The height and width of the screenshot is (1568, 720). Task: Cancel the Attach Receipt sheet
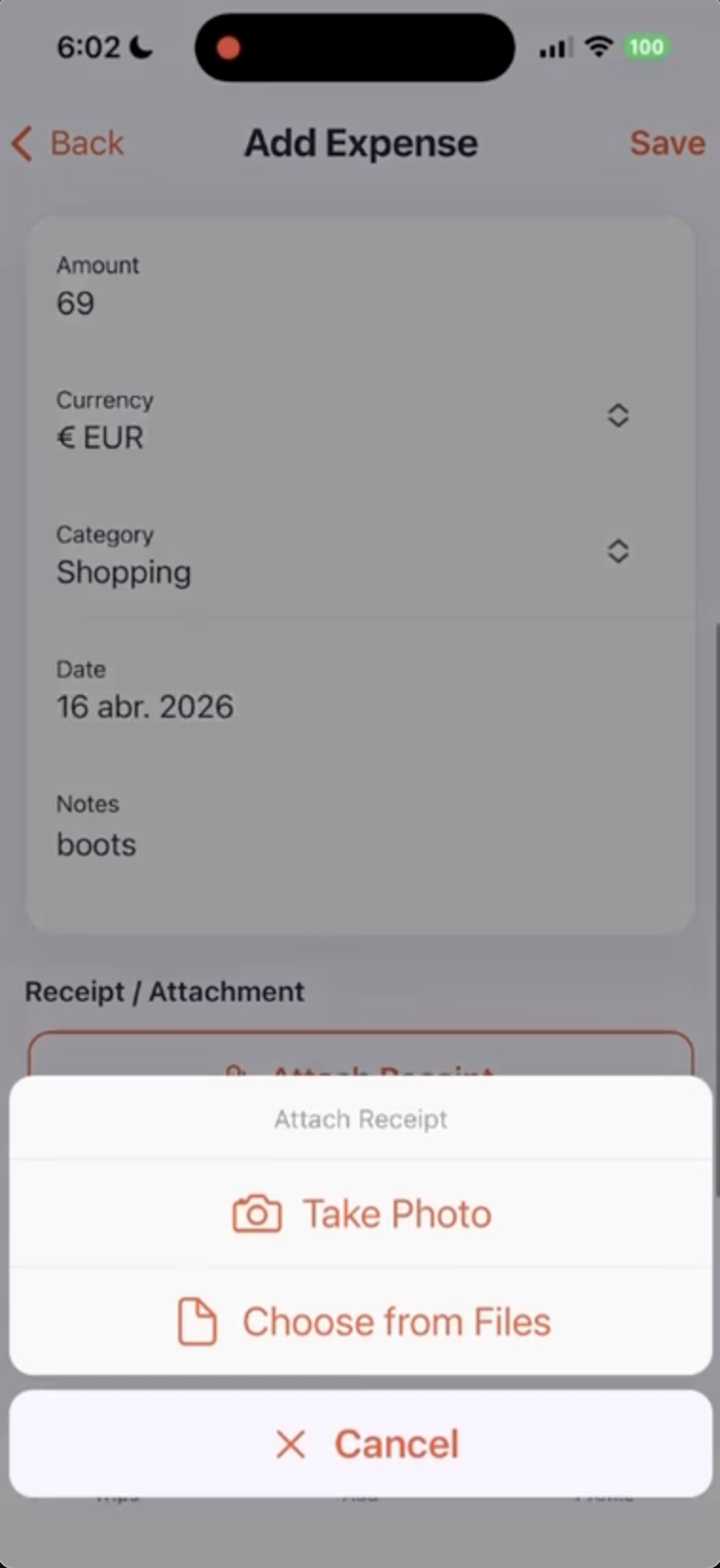click(x=361, y=1444)
